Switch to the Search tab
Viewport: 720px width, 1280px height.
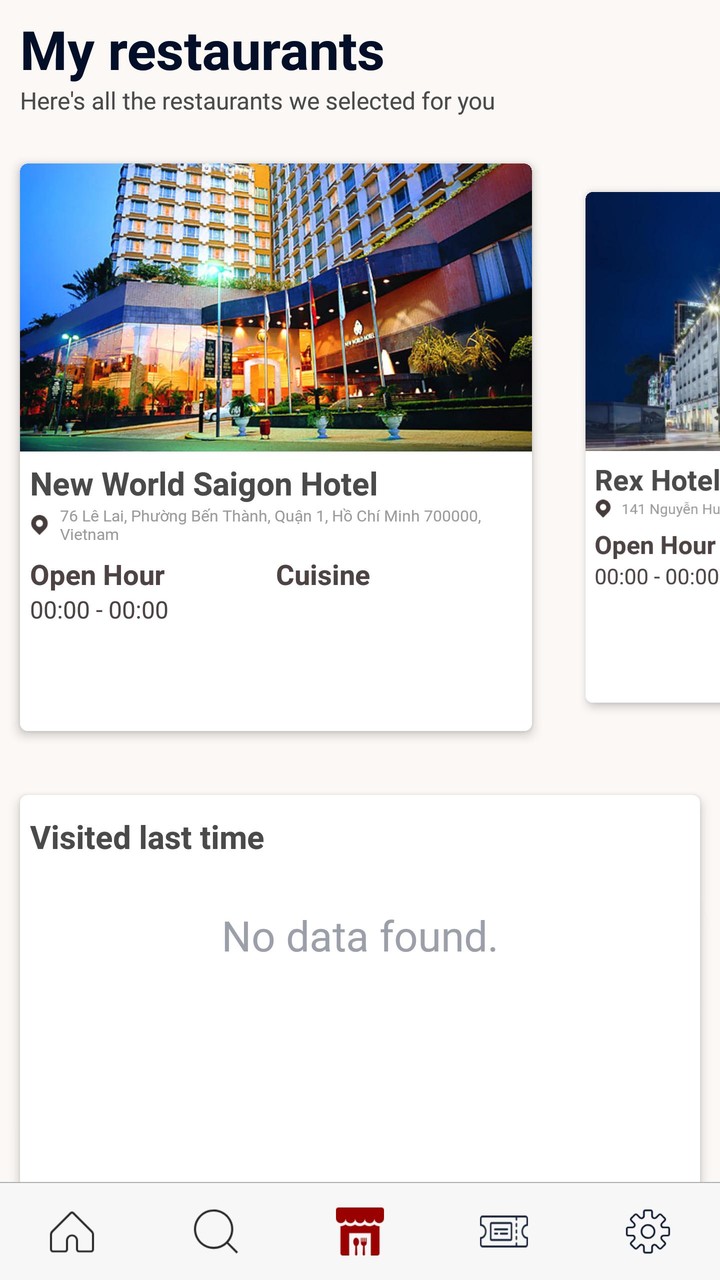[216, 1231]
